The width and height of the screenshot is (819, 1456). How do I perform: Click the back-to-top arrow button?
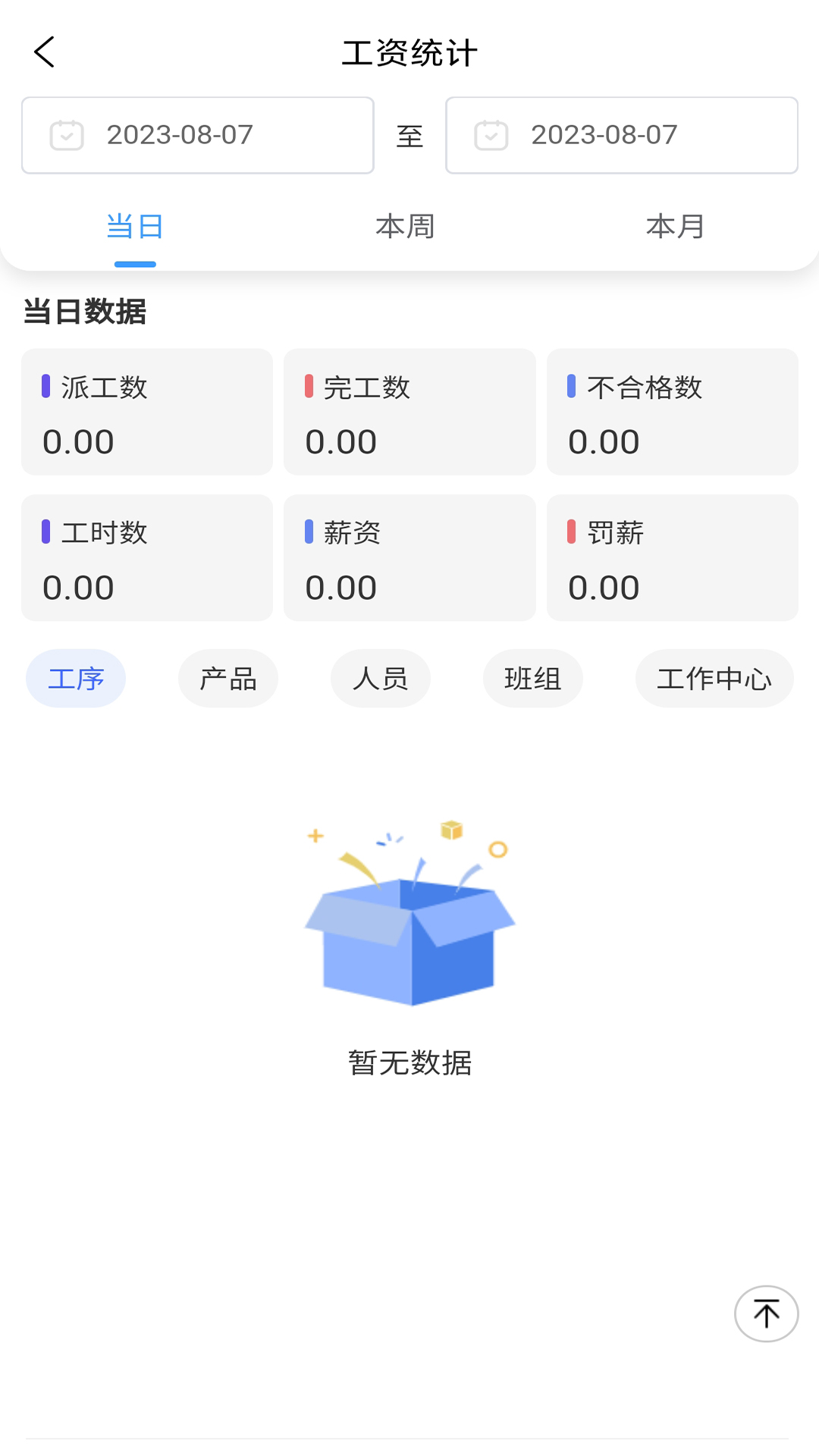click(x=766, y=1314)
